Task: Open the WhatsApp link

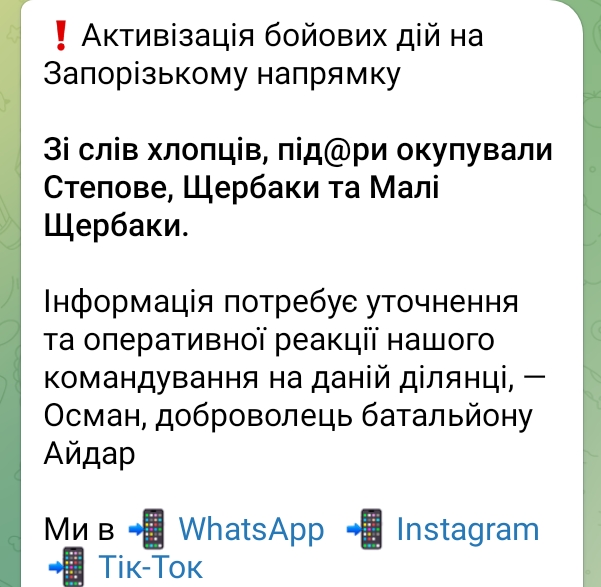Action: pos(250,528)
